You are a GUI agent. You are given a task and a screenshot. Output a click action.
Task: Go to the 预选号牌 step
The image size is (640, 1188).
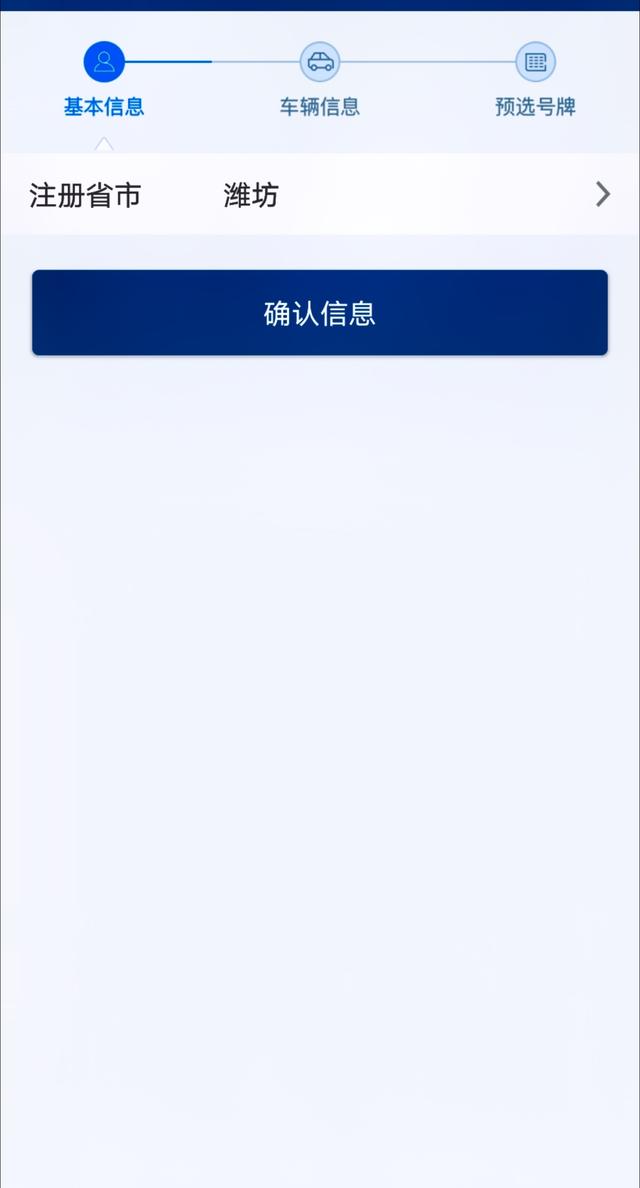coord(536,82)
